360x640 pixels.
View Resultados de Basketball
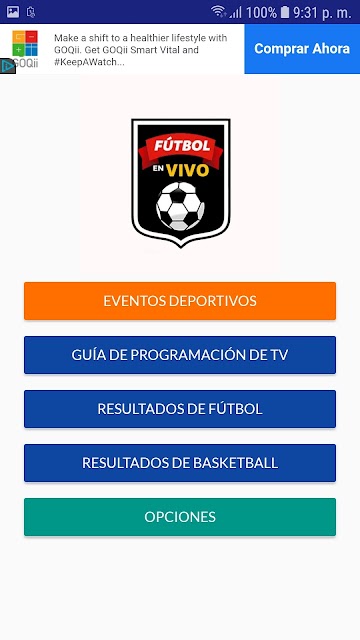(x=180, y=463)
